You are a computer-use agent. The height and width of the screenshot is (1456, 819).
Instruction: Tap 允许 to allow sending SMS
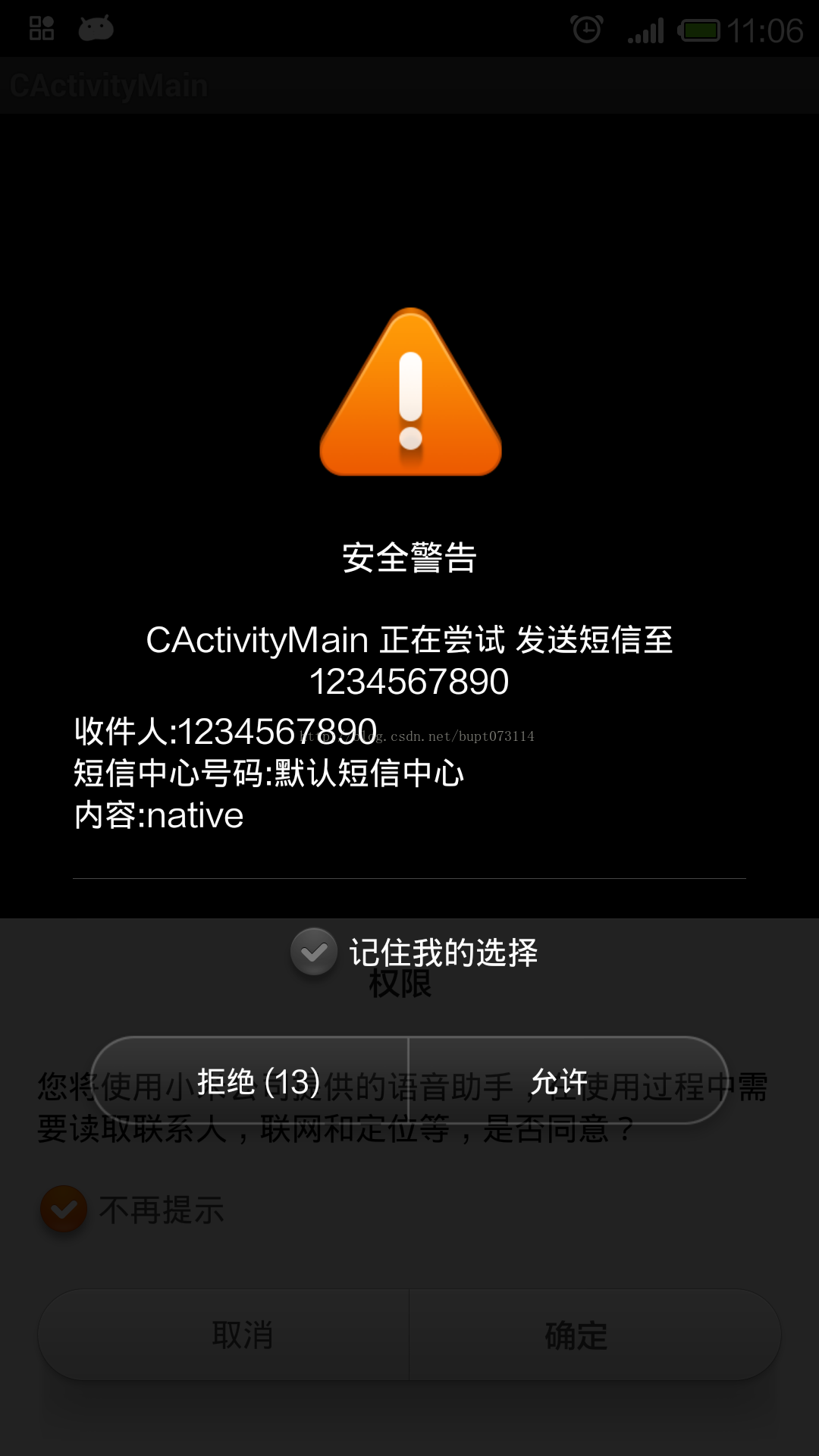(569, 1081)
